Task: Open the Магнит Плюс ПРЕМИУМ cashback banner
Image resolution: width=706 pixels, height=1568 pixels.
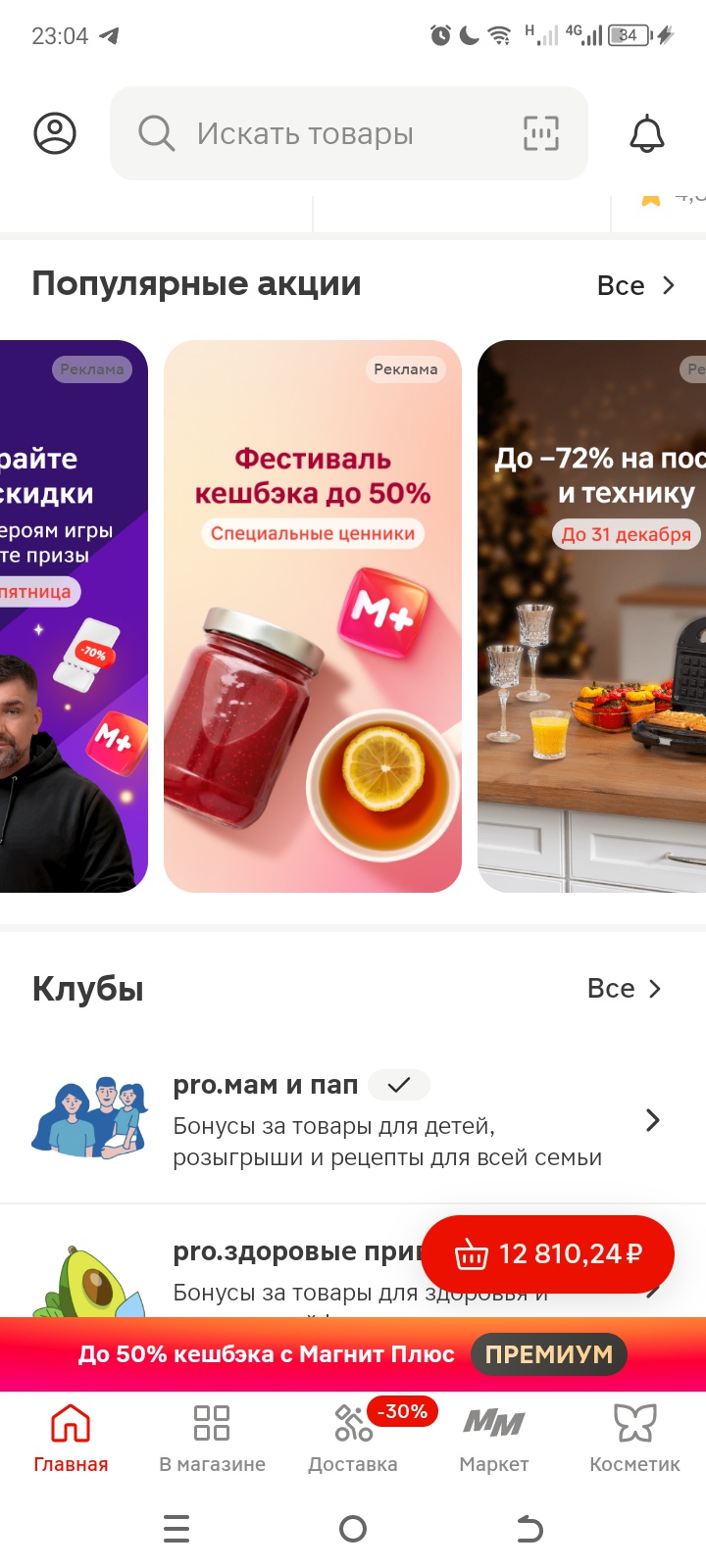Action: [x=353, y=1354]
